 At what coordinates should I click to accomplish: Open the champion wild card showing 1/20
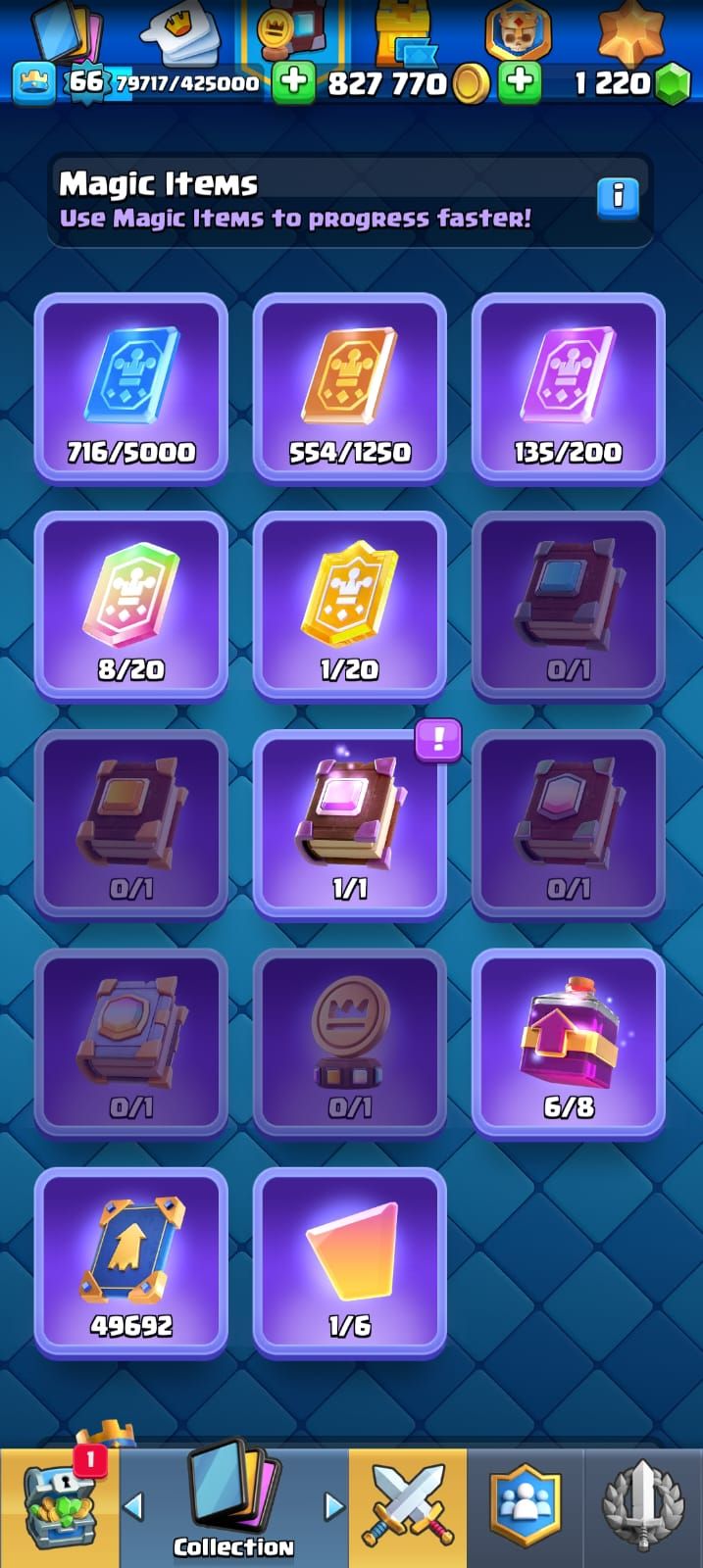[350, 606]
